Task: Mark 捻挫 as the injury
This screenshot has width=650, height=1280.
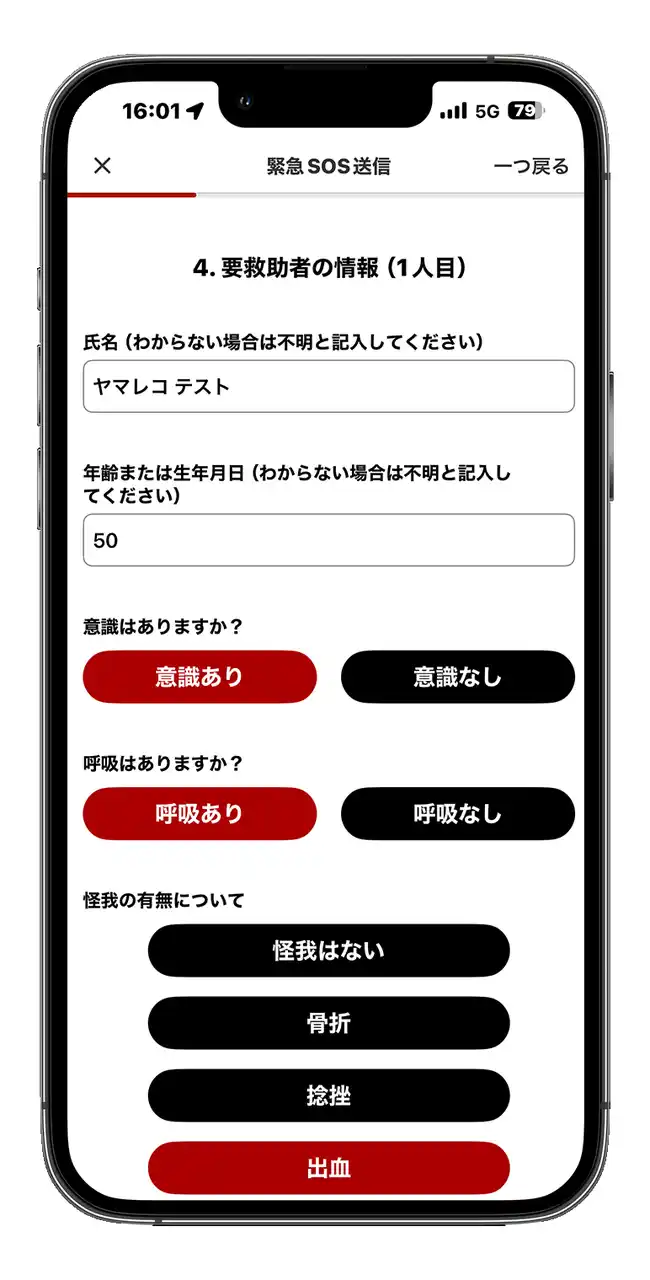Action: pyautogui.click(x=328, y=1096)
